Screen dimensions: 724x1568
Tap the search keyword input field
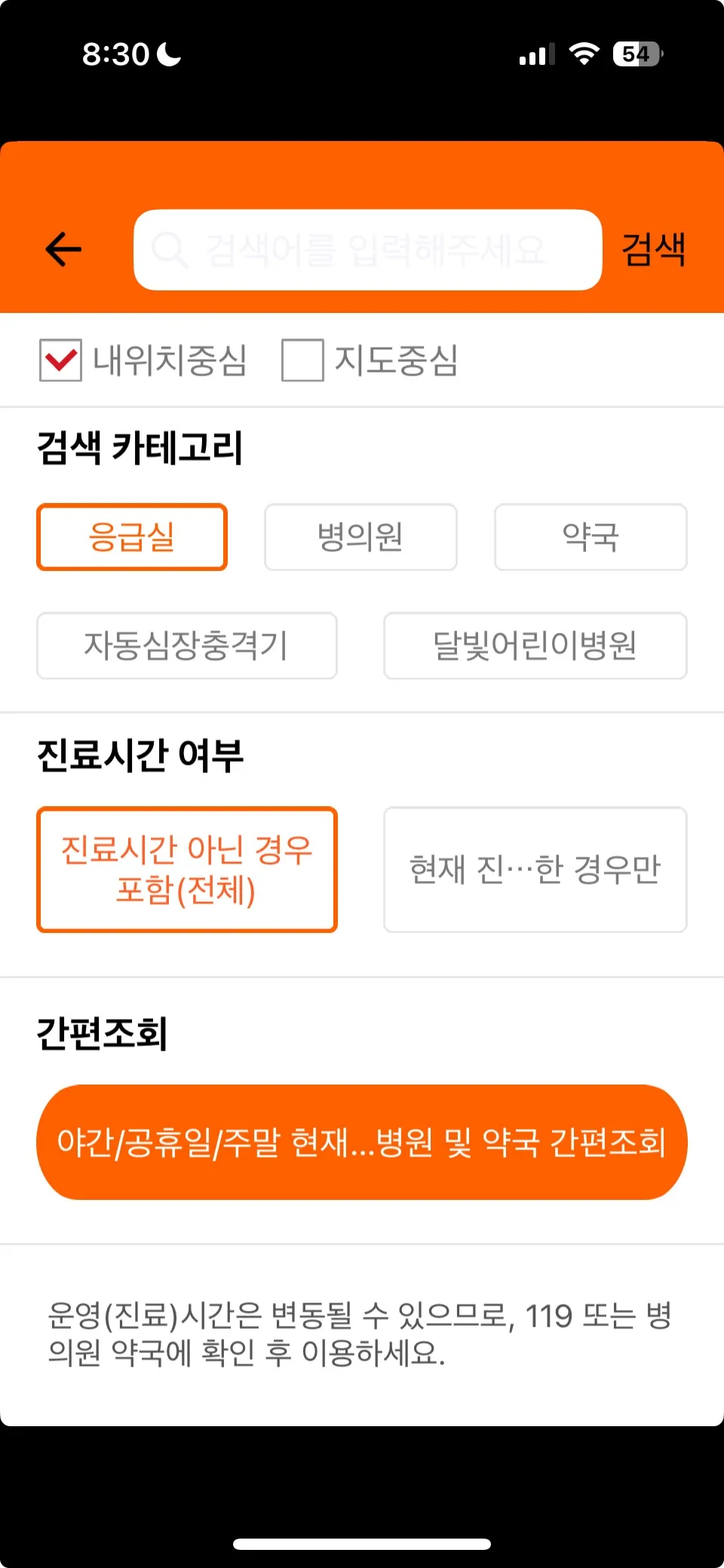tap(377, 249)
